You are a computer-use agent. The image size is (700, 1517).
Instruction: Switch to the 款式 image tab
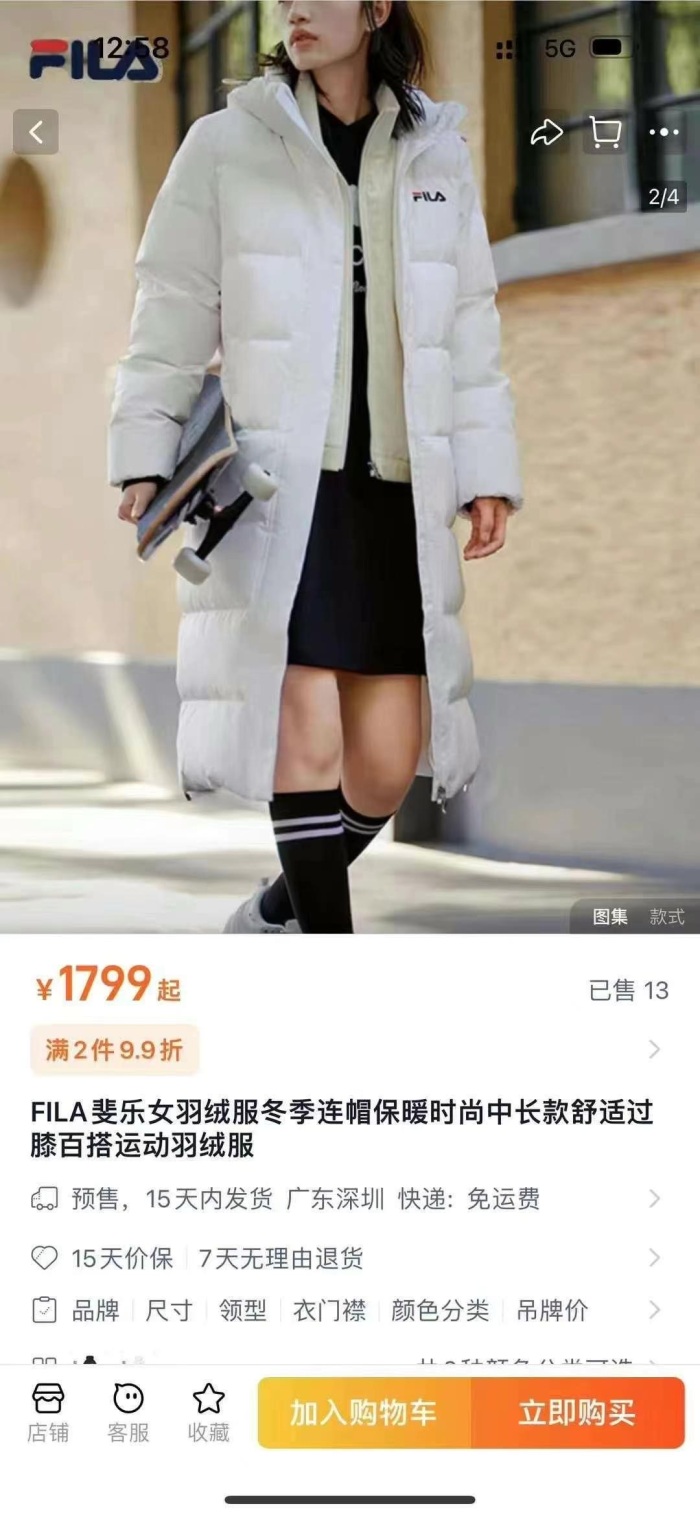click(667, 917)
